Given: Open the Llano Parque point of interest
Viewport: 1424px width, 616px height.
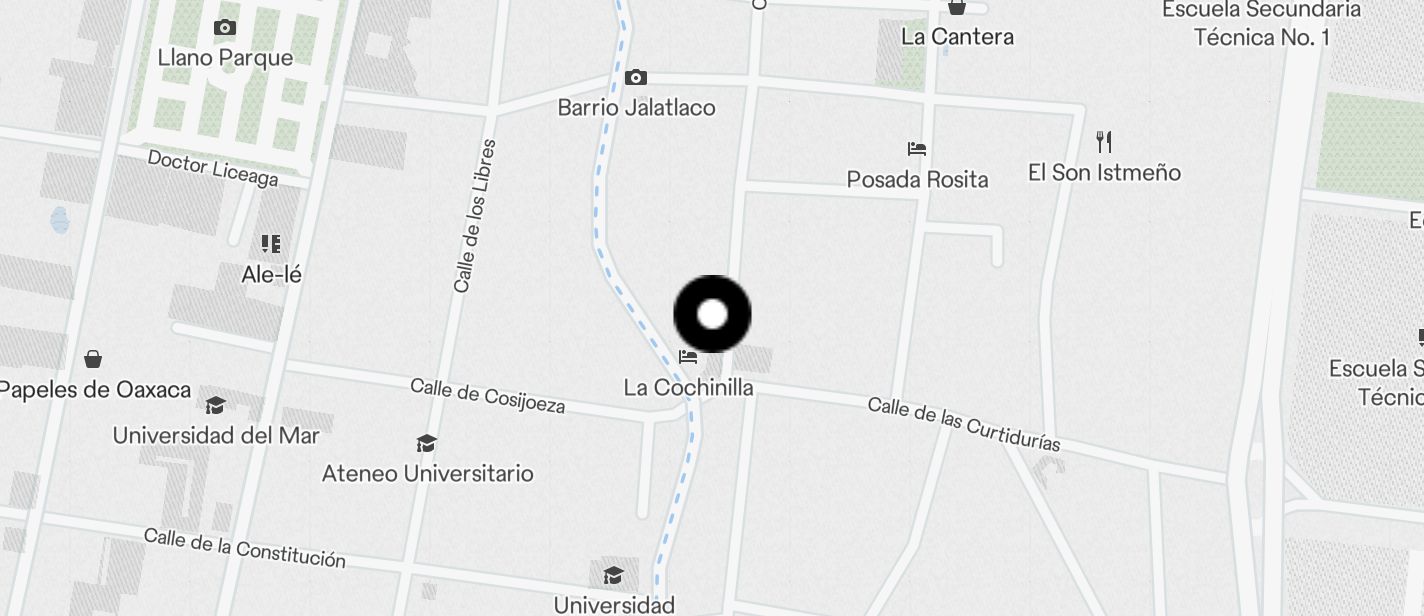Looking at the screenshot, I should point(225,28).
